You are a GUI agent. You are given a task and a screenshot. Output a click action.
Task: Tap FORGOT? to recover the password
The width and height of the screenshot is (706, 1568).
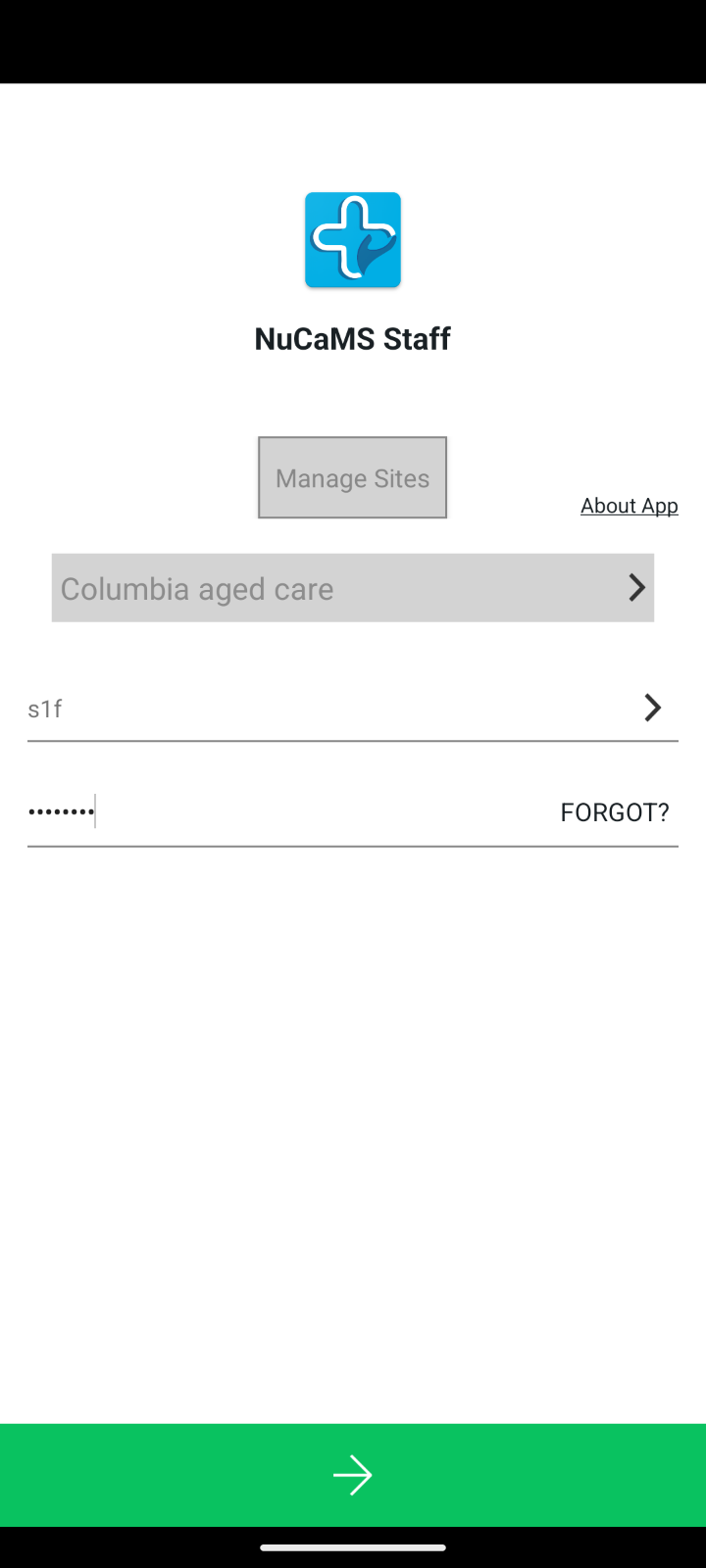614,812
